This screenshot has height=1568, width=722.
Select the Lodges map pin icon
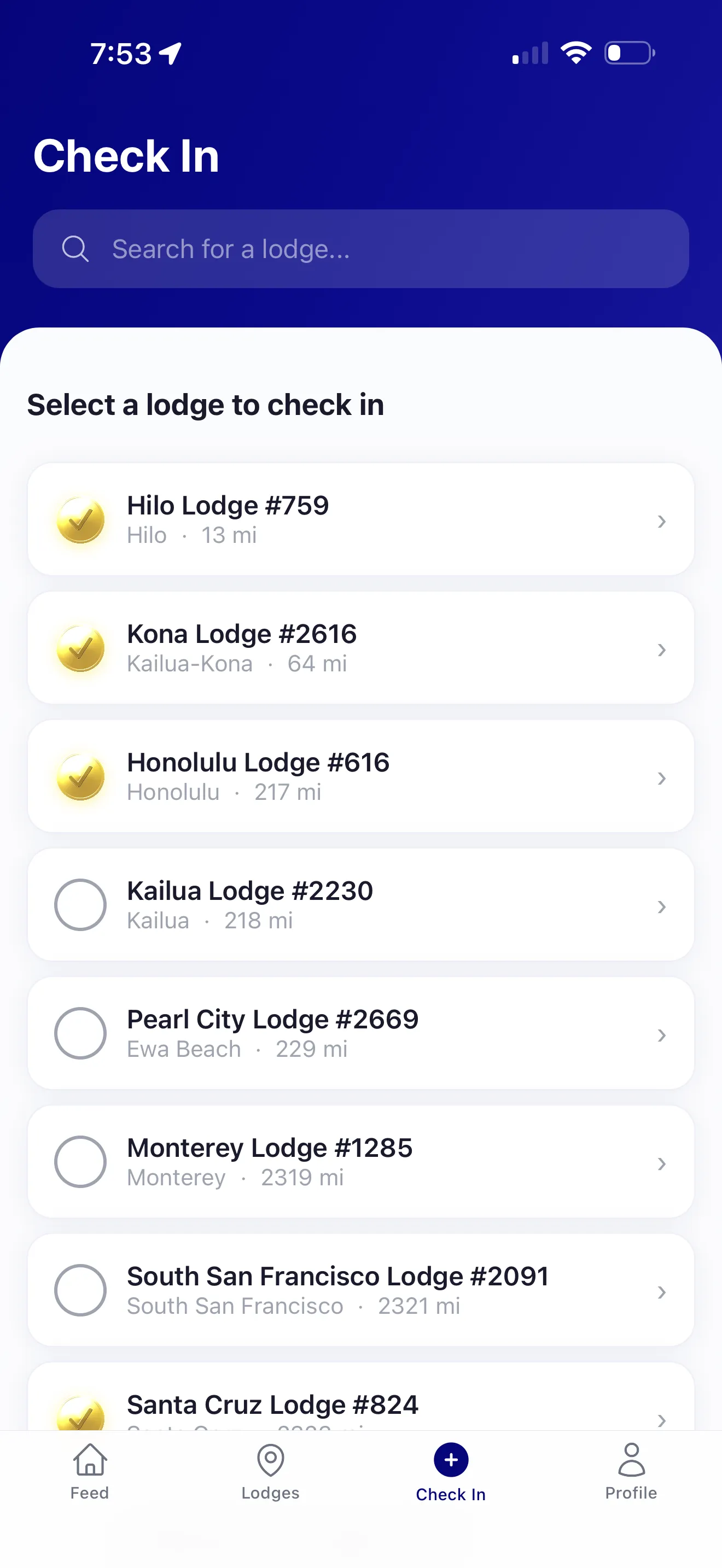[x=270, y=1461]
